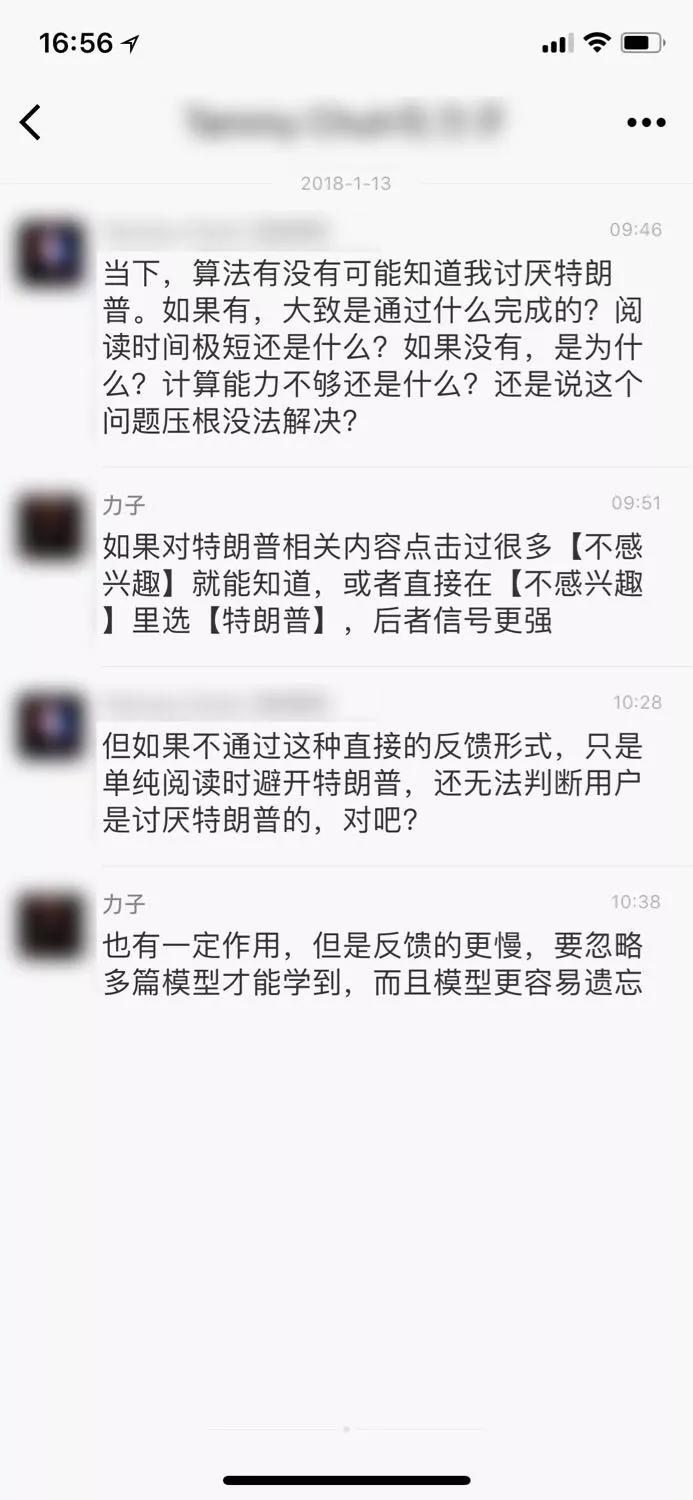This screenshot has width=693, height=1500.
Task: Go back using the top-left arrow
Action: coord(31,122)
